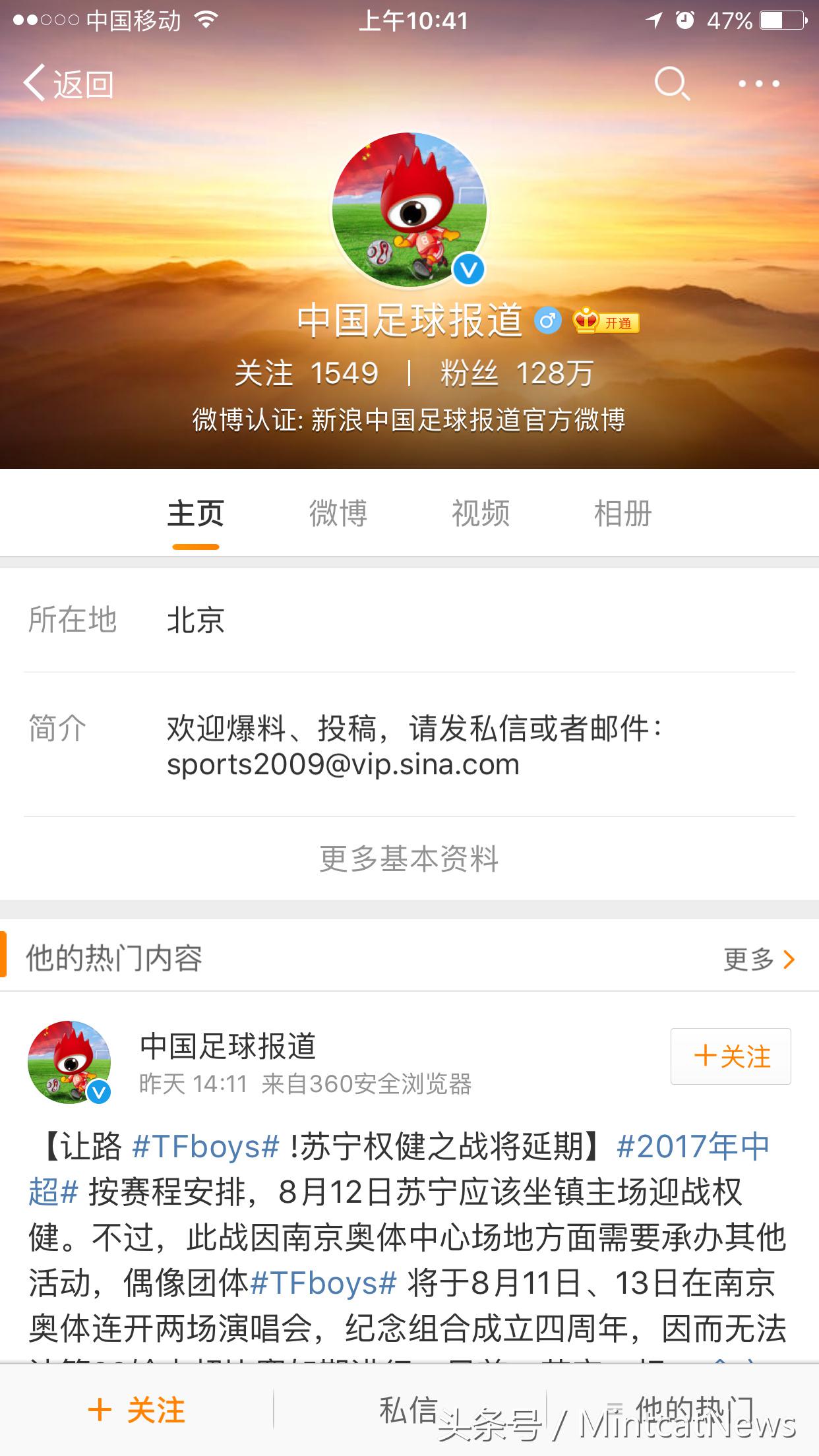Image resolution: width=819 pixels, height=1456 pixels.
Task: Select the 主页 tab indicator
Action: pyautogui.click(x=196, y=515)
